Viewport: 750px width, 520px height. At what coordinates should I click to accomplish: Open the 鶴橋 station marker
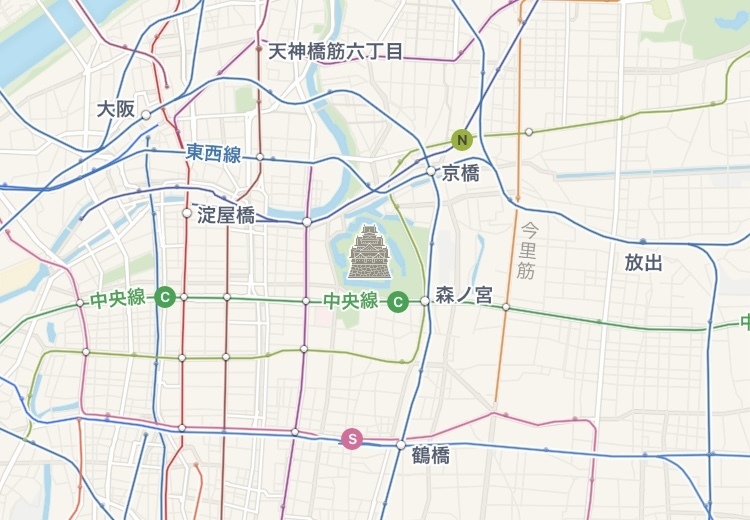[401, 445]
